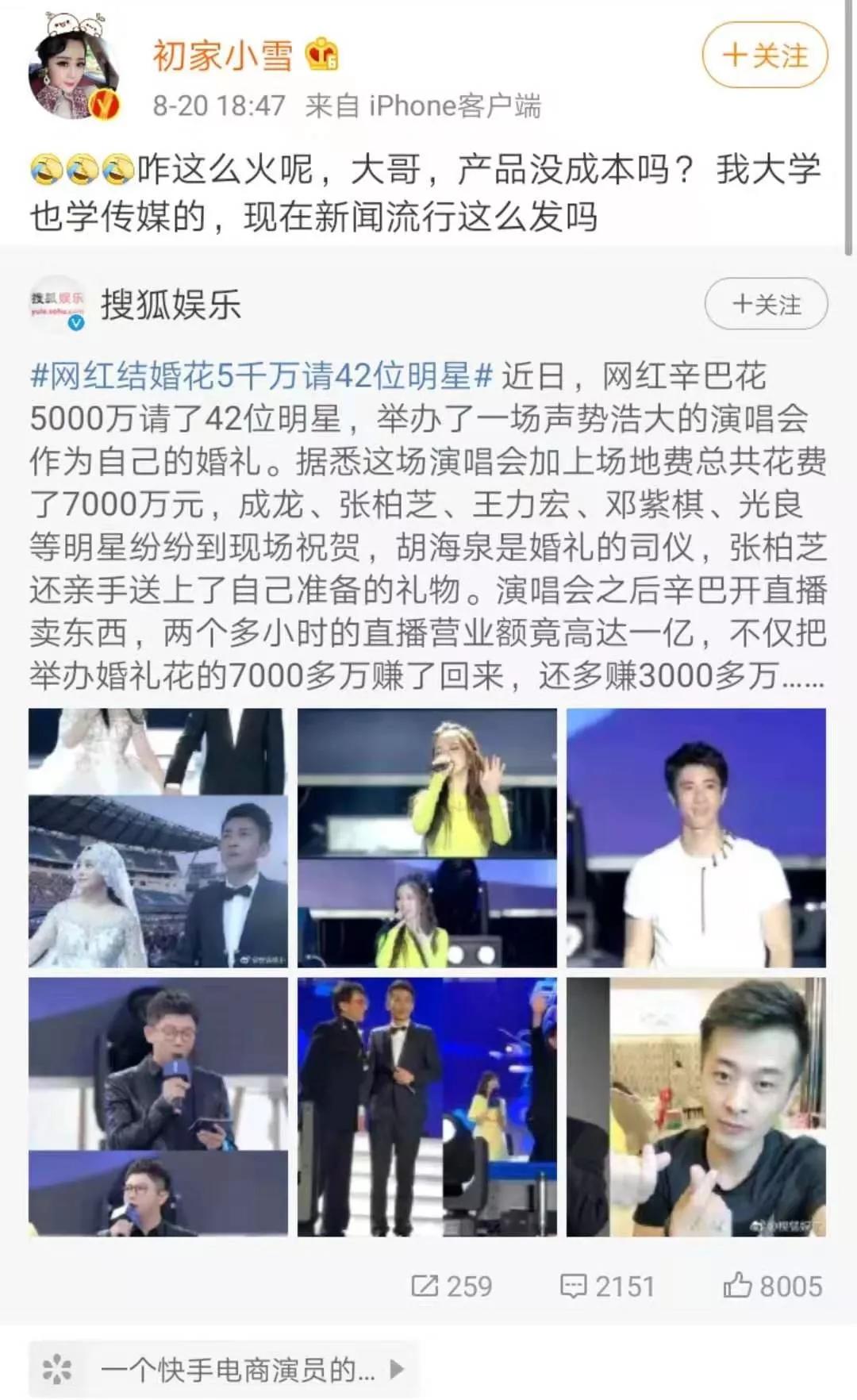Viewport: 857px width, 1400px height.
Task: Open the yellow-dress singer photo
Action: (x=428, y=833)
